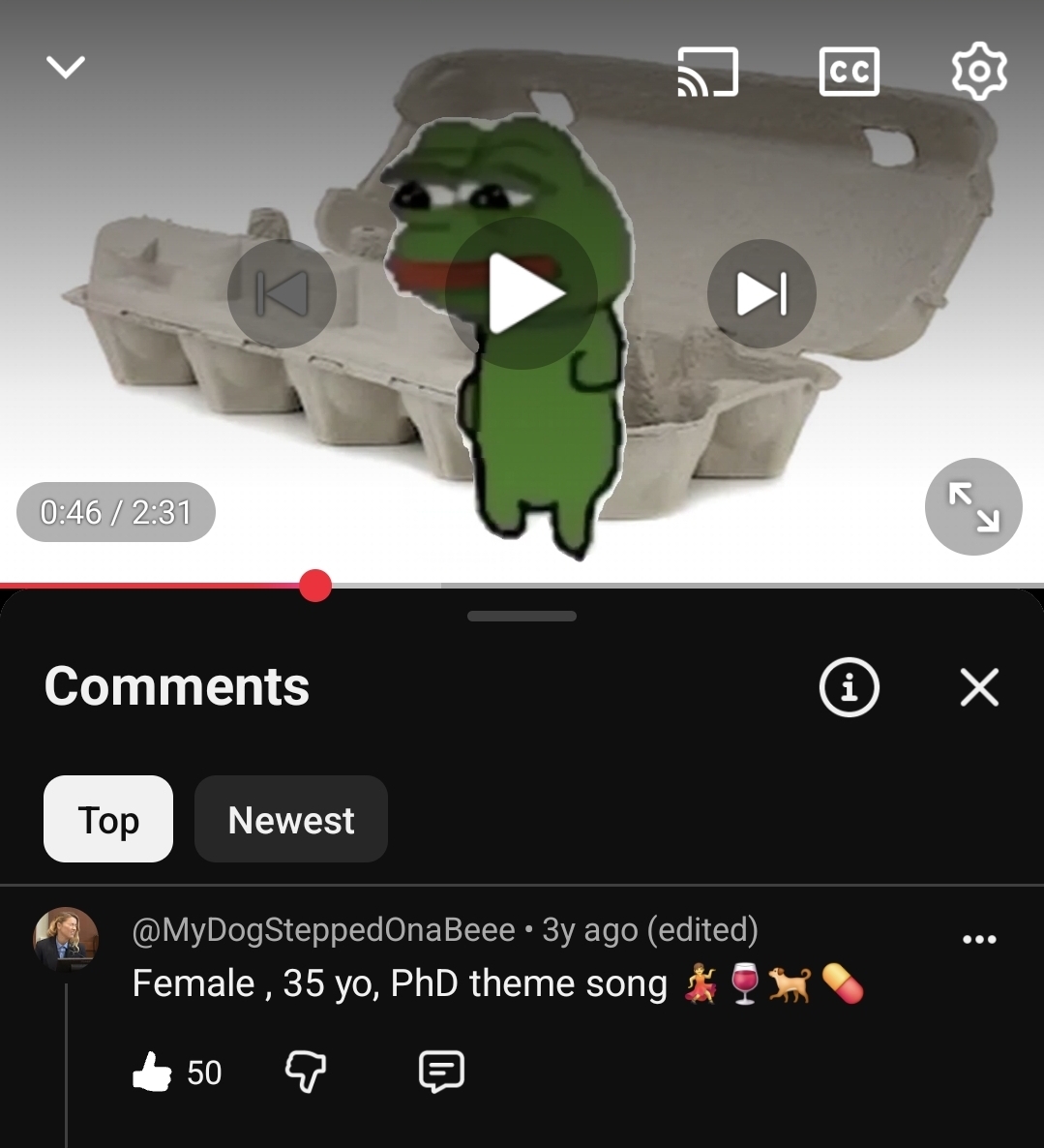Skip to the next video
The image size is (1044, 1148).
coord(761,293)
